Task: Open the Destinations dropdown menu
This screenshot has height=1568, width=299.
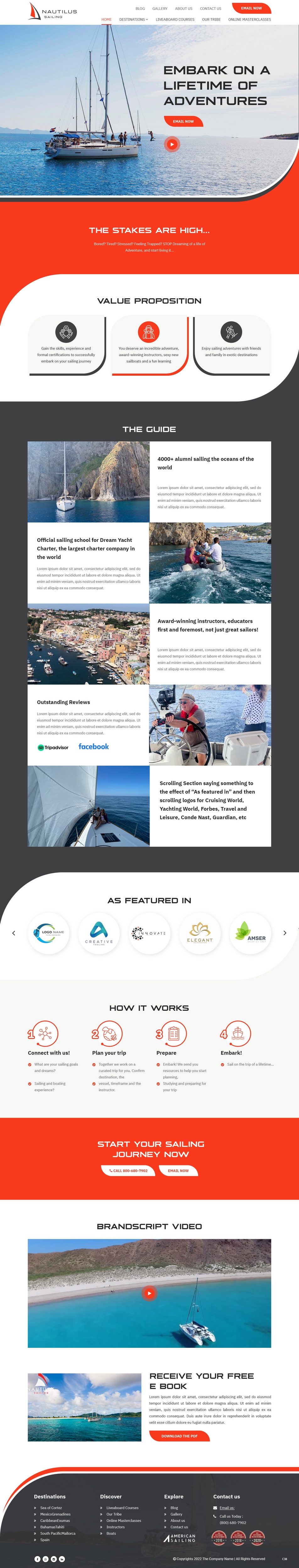Action: click(x=133, y=19)
